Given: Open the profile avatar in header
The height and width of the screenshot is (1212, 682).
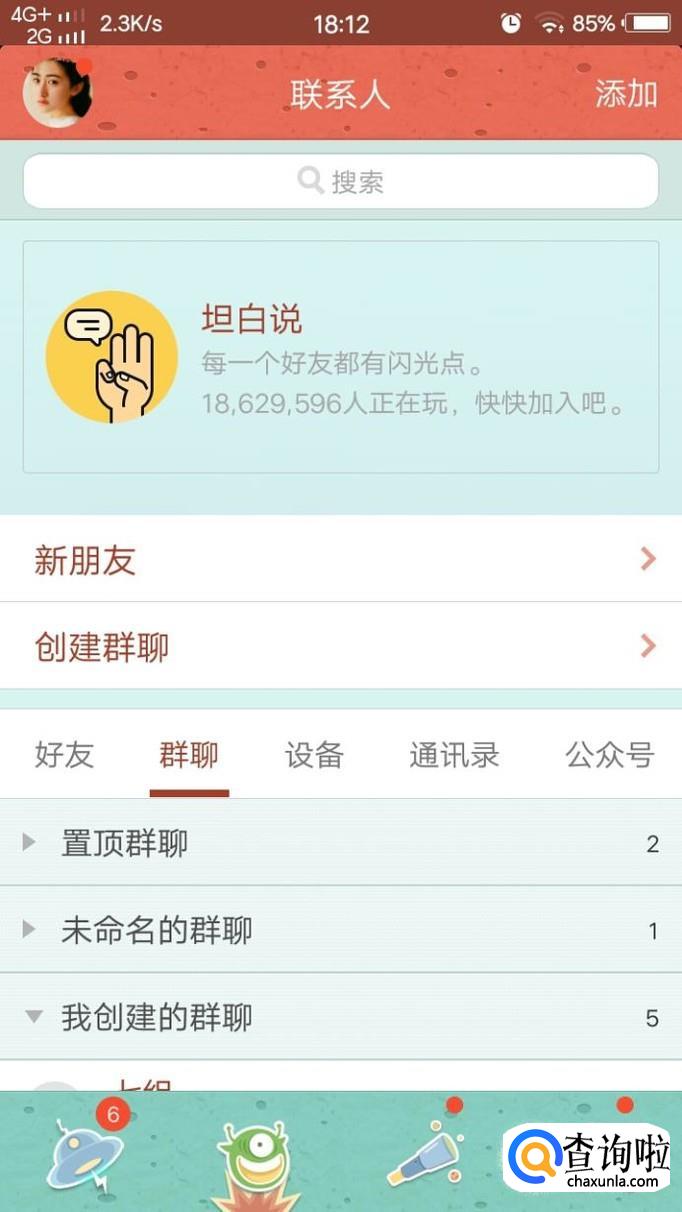Looking at the screenshot, I should coord(57,92).
